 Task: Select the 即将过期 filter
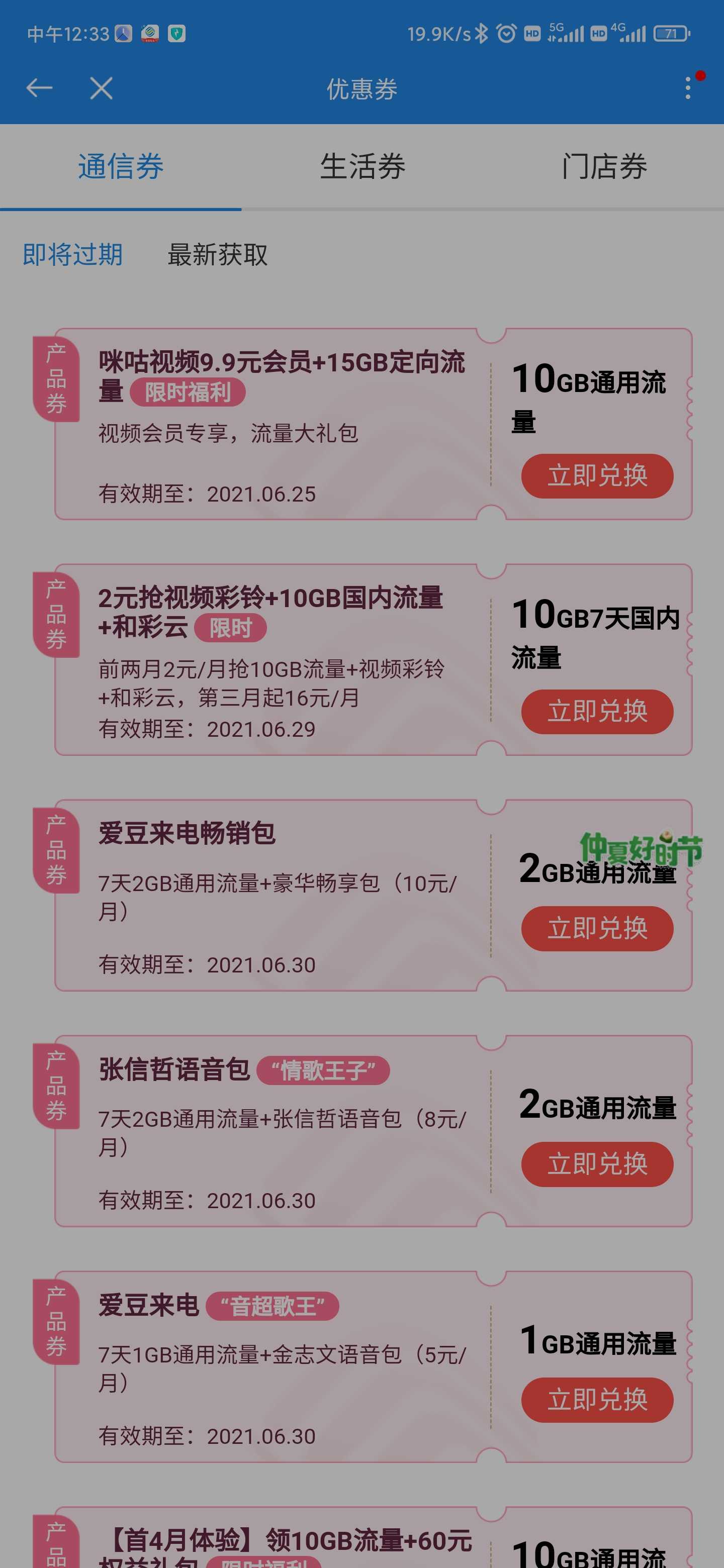(72, 254)
